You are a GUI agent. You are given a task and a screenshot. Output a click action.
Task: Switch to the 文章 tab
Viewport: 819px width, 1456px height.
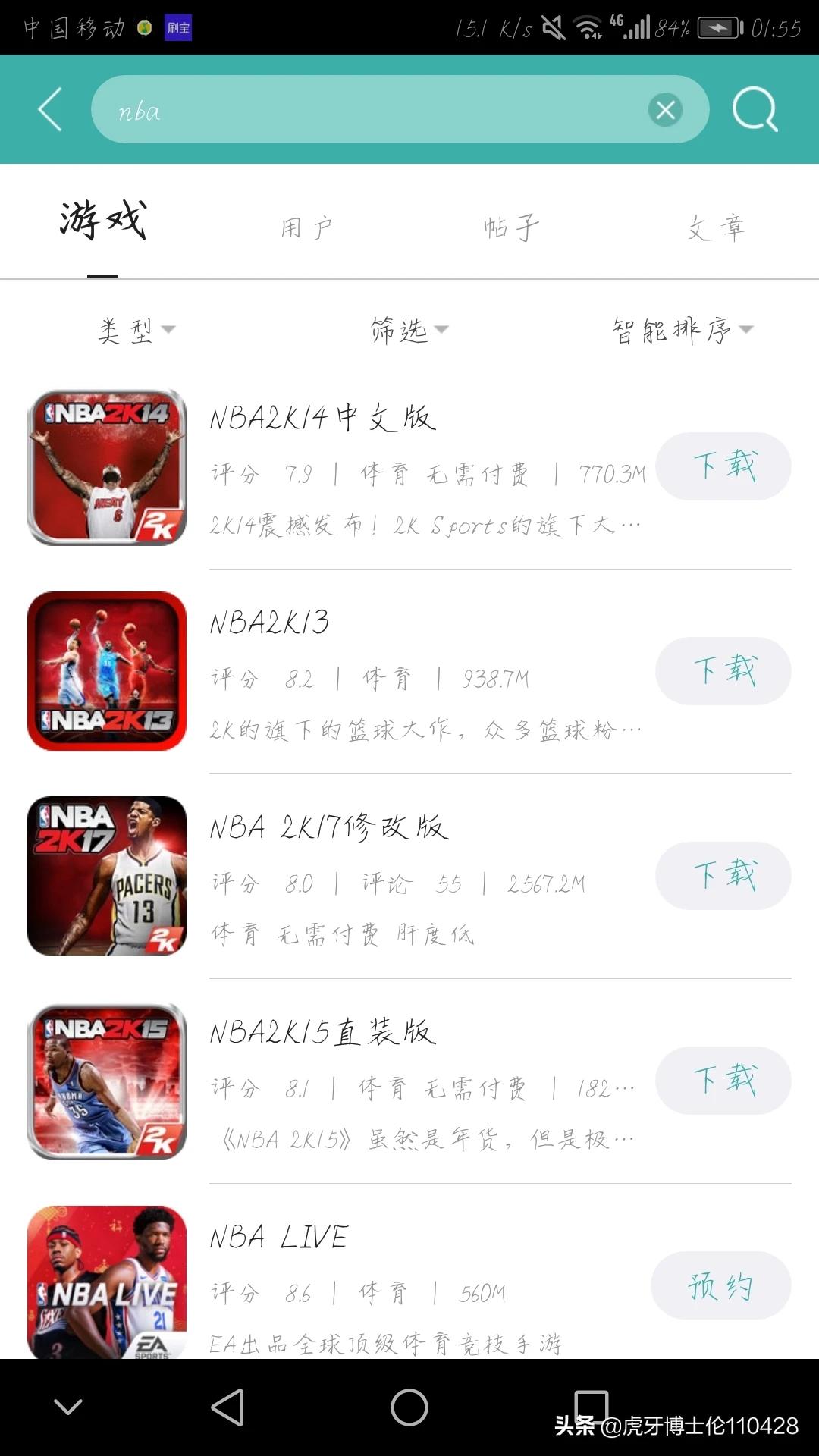pyautogui.click(x=716, y=227)
